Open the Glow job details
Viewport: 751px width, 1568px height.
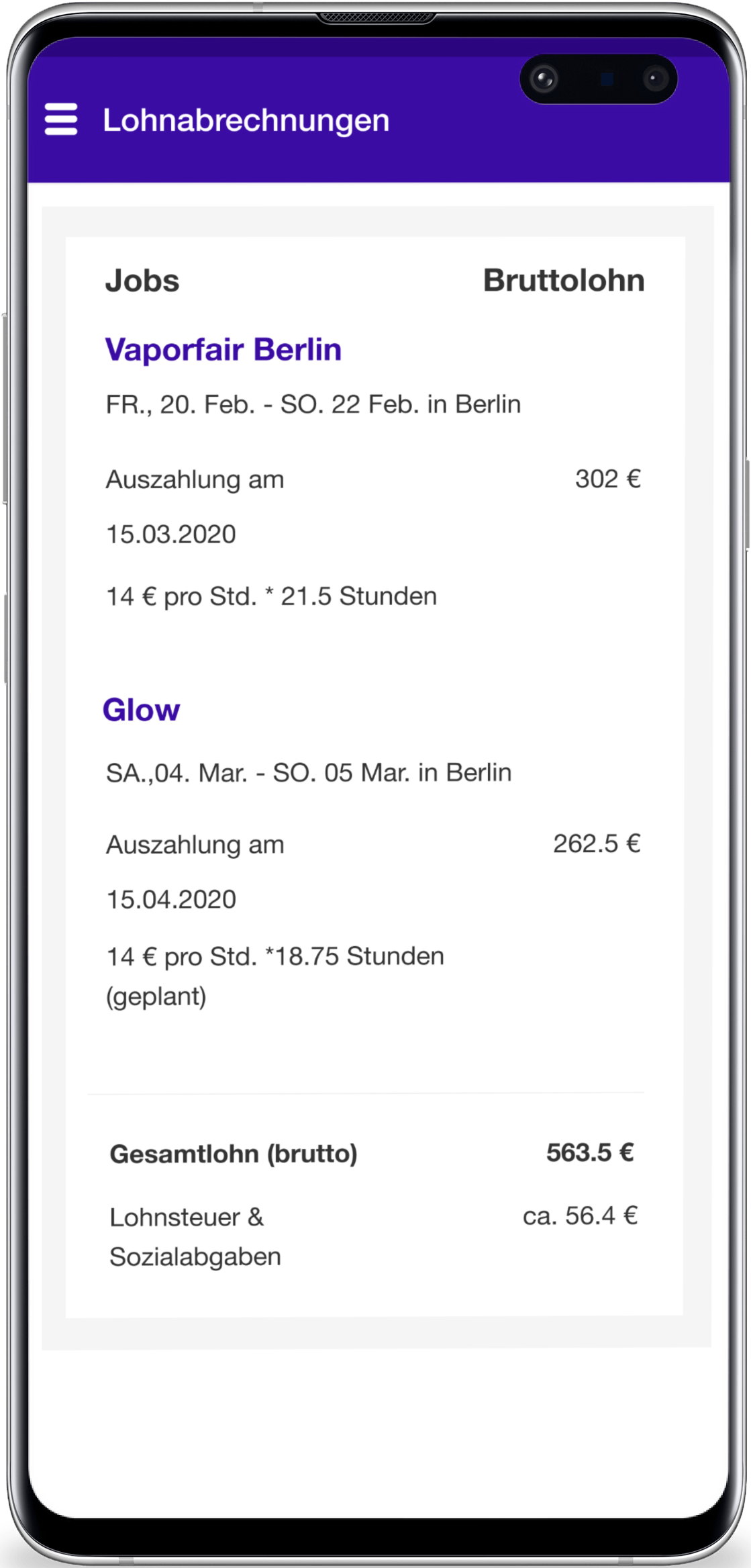pyautogui.click(x=142, y=710)
